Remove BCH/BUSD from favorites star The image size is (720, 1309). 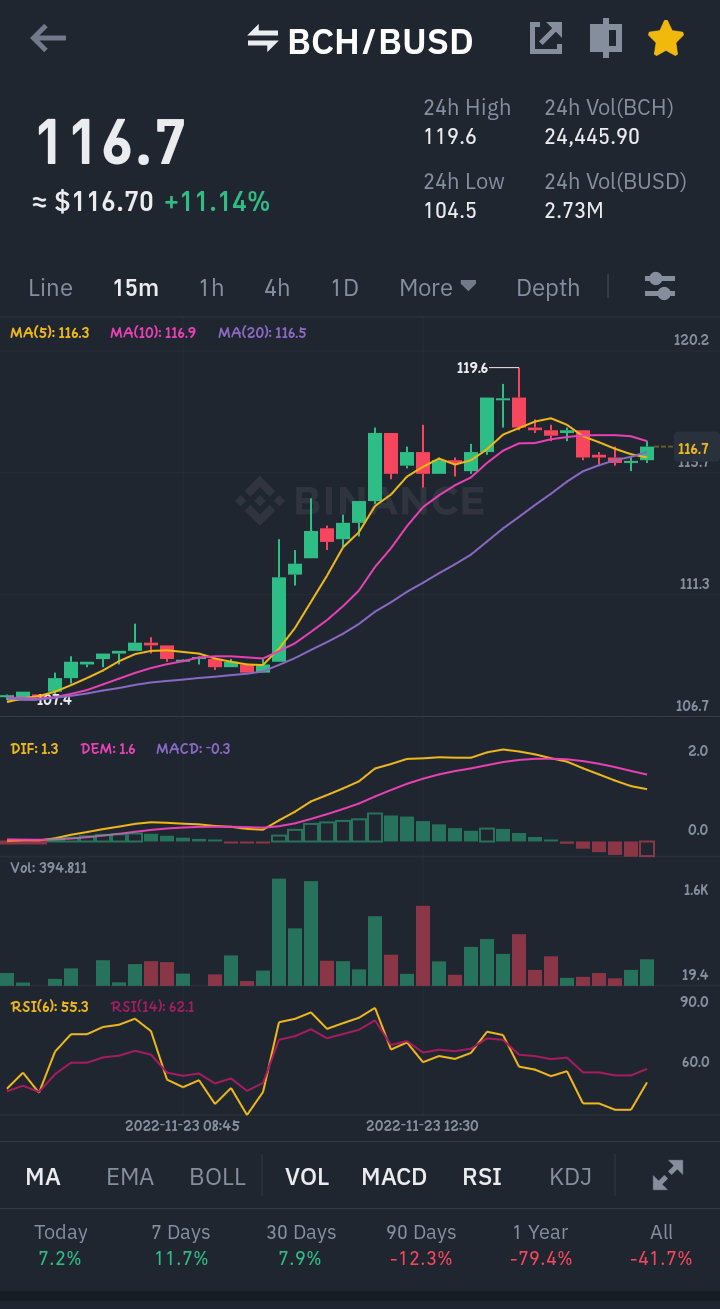click(x=665, y=39)
